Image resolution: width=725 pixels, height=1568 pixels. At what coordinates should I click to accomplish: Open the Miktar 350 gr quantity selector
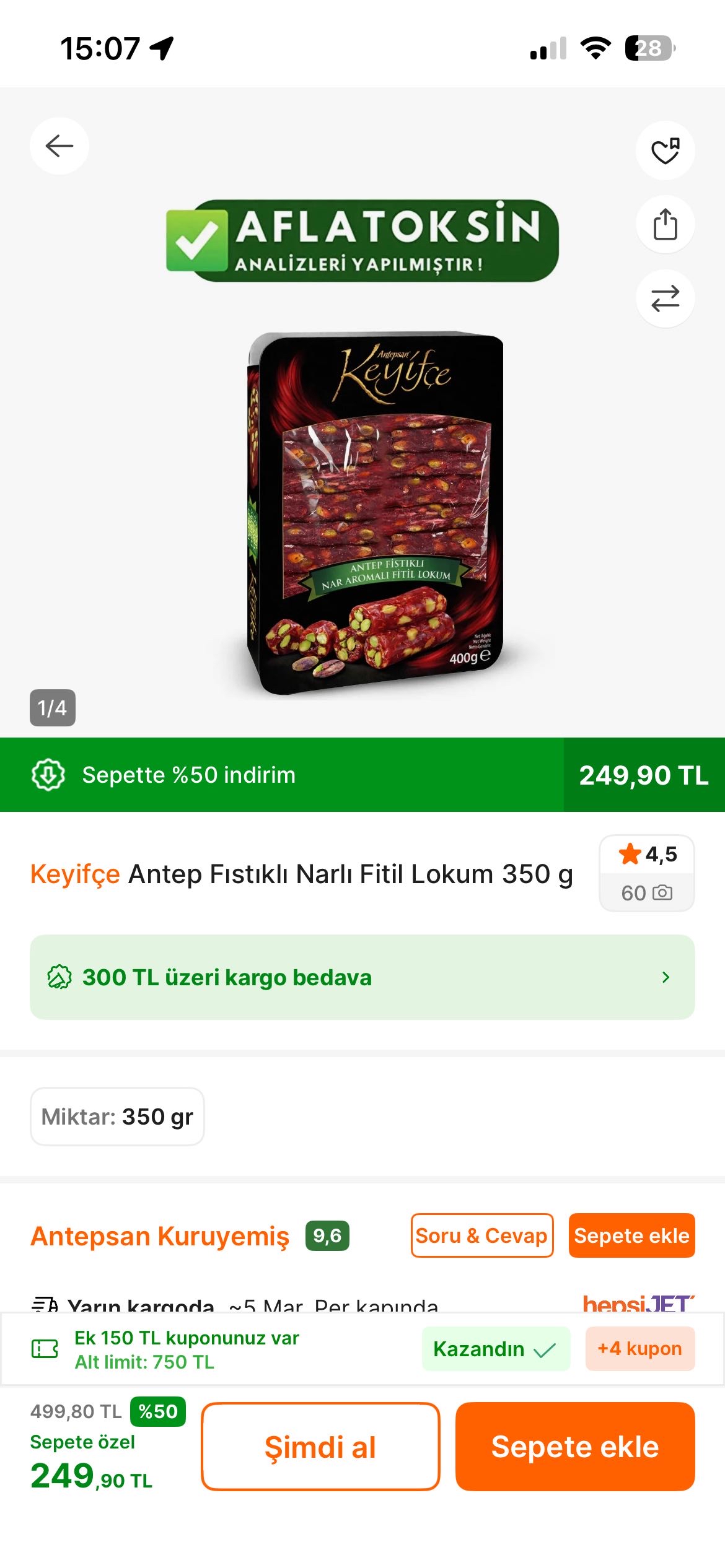[117, 1117]
